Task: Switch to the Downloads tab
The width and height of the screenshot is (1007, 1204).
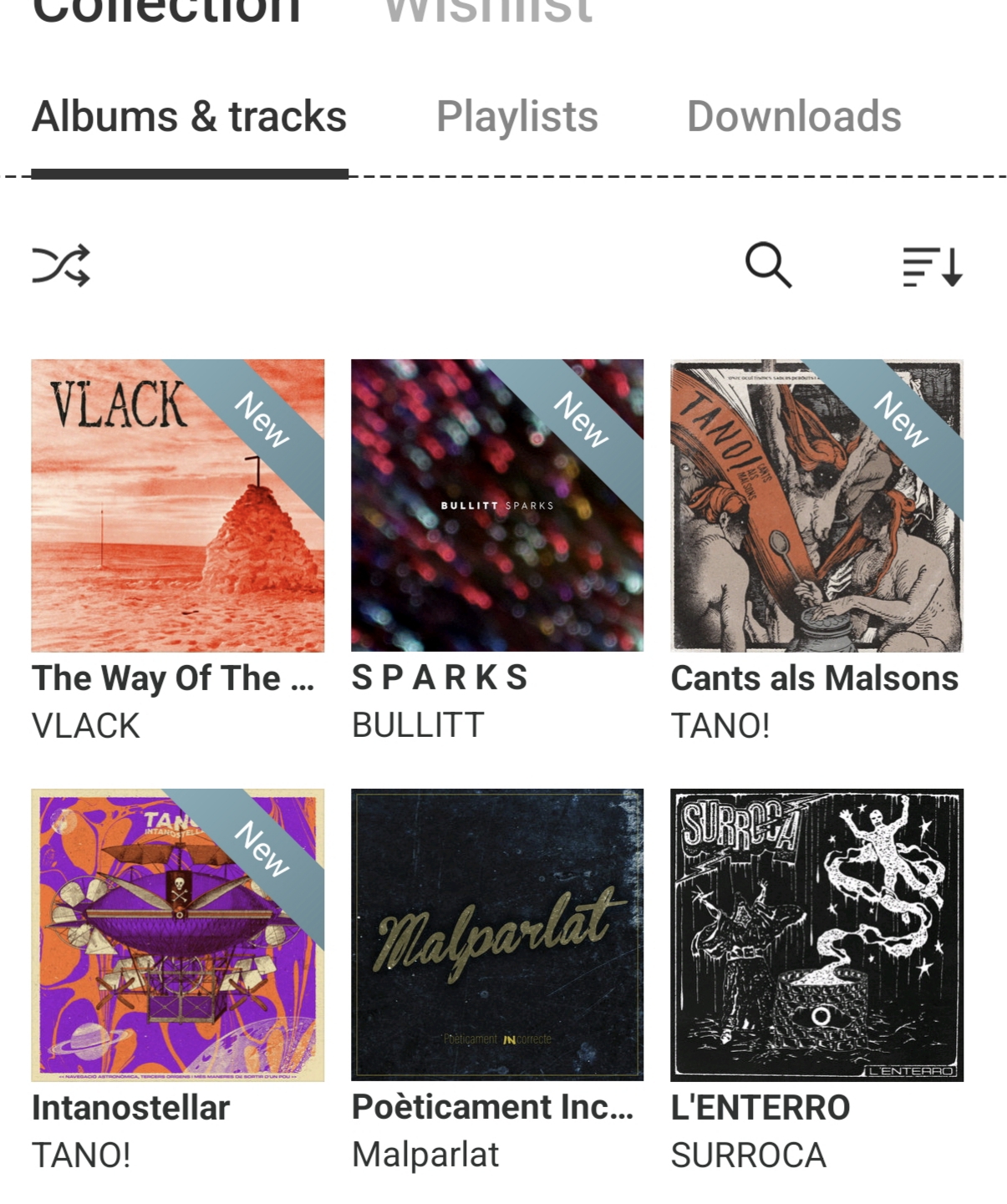Action: coord(794,117)
